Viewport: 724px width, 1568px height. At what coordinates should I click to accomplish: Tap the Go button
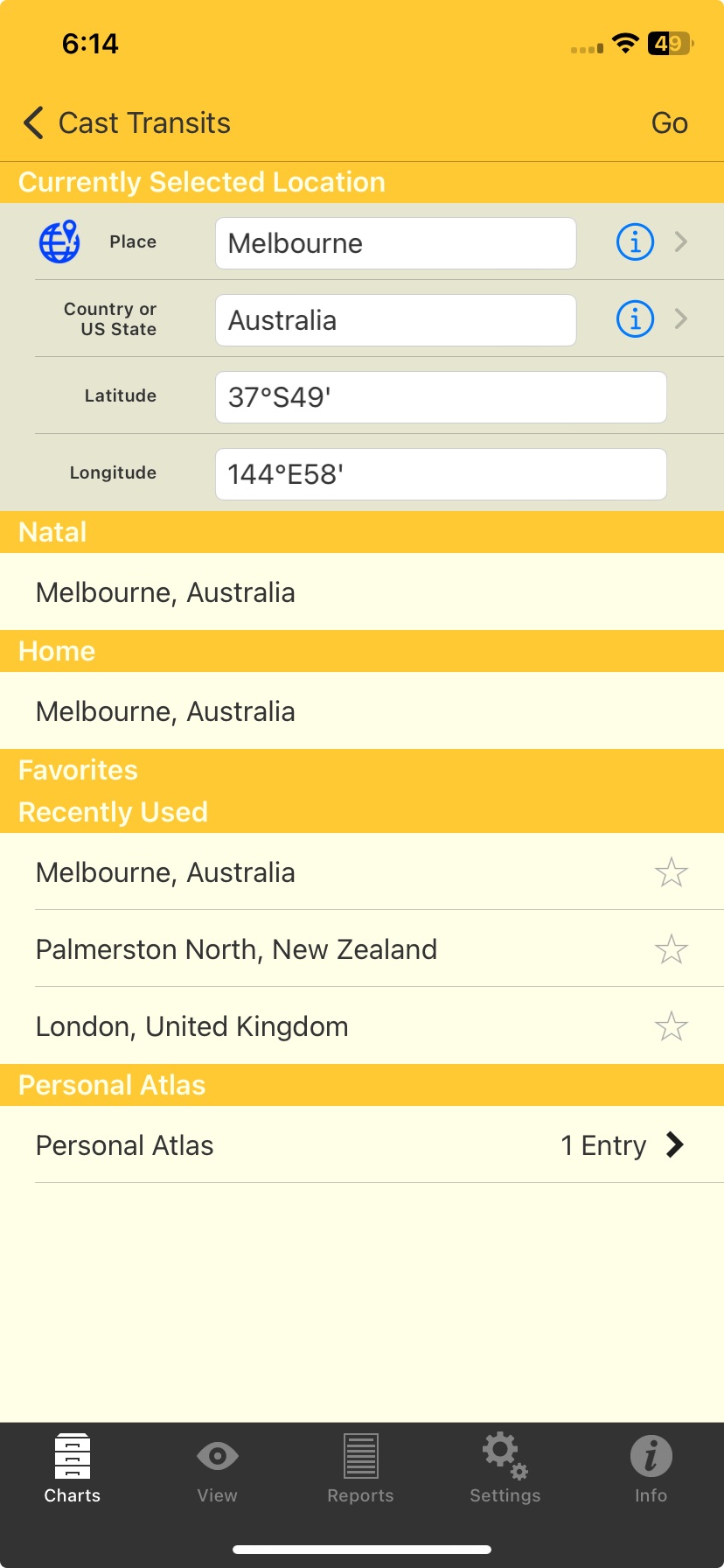coord(669,123)
